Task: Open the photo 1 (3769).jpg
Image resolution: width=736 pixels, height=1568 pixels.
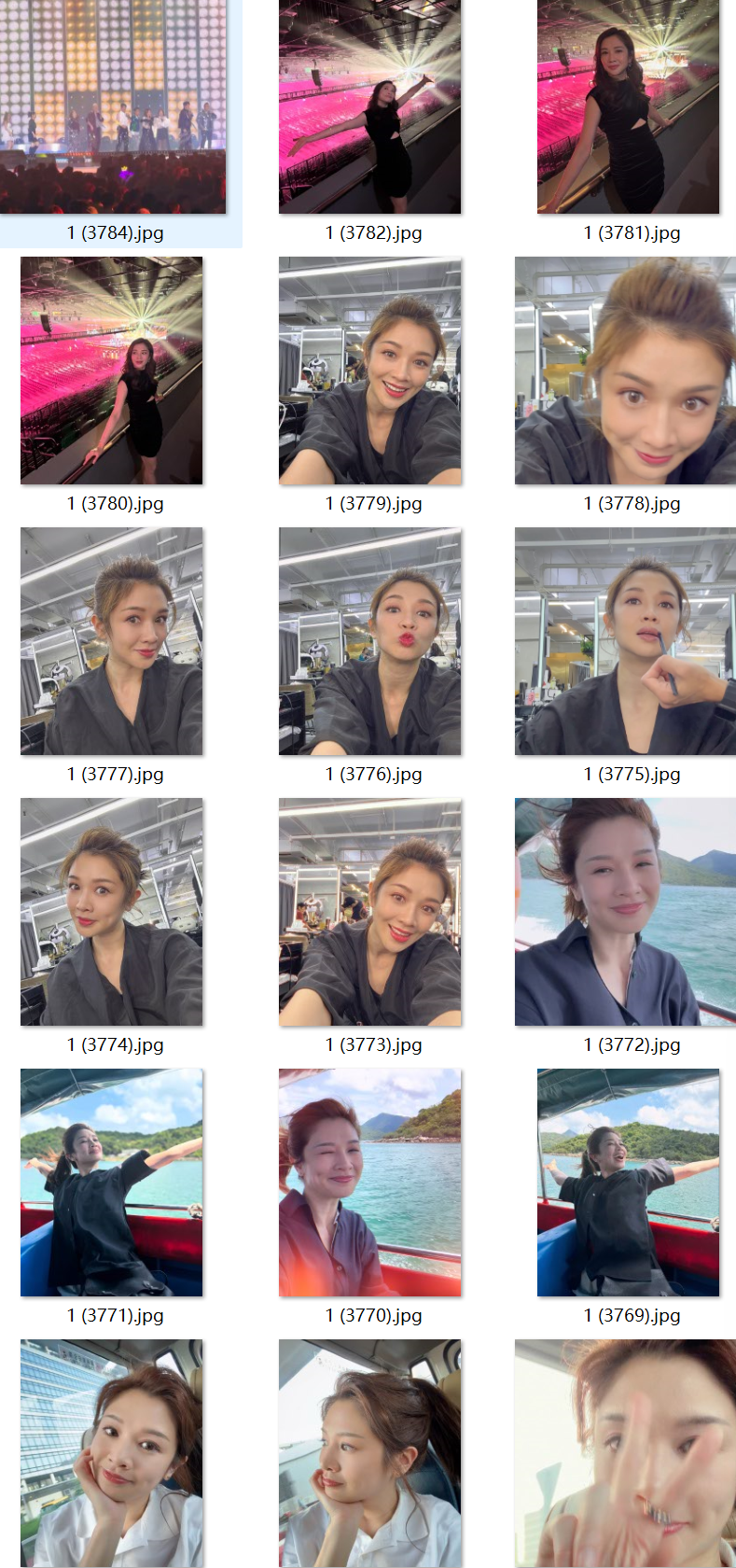Action: point(628,1183)
